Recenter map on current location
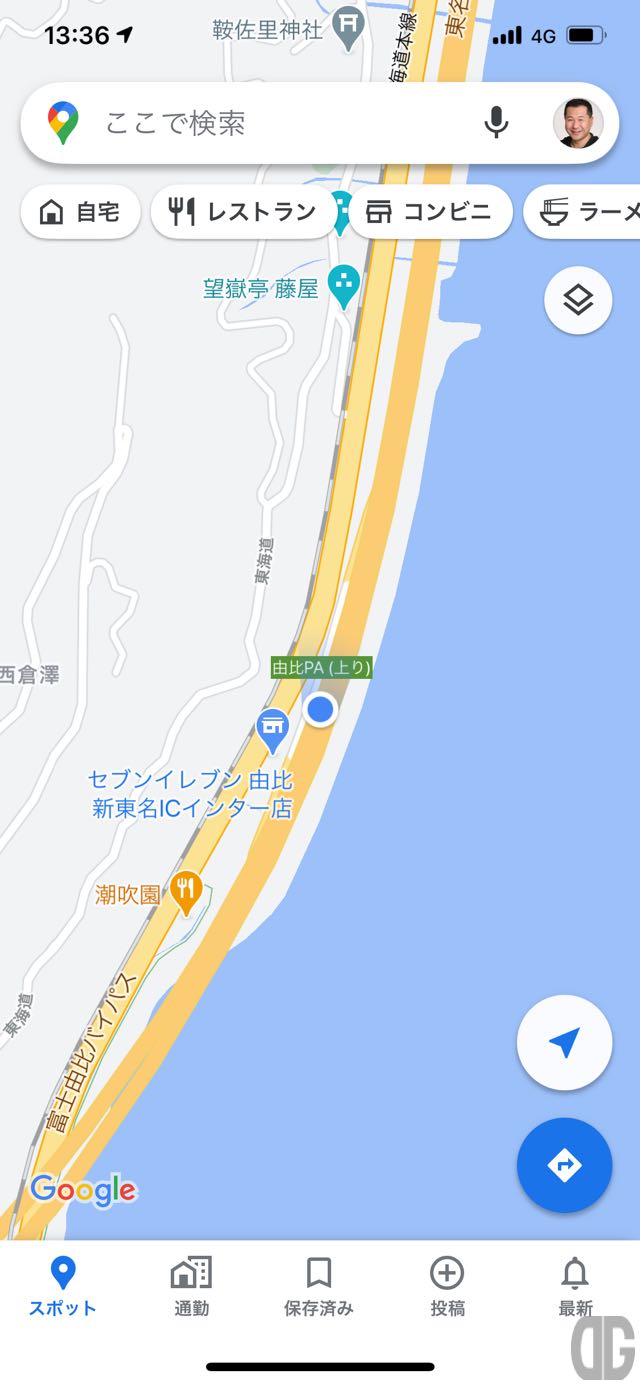Screen dimensions: 640x1385 pyautogui.click(x=564, y=1043)
